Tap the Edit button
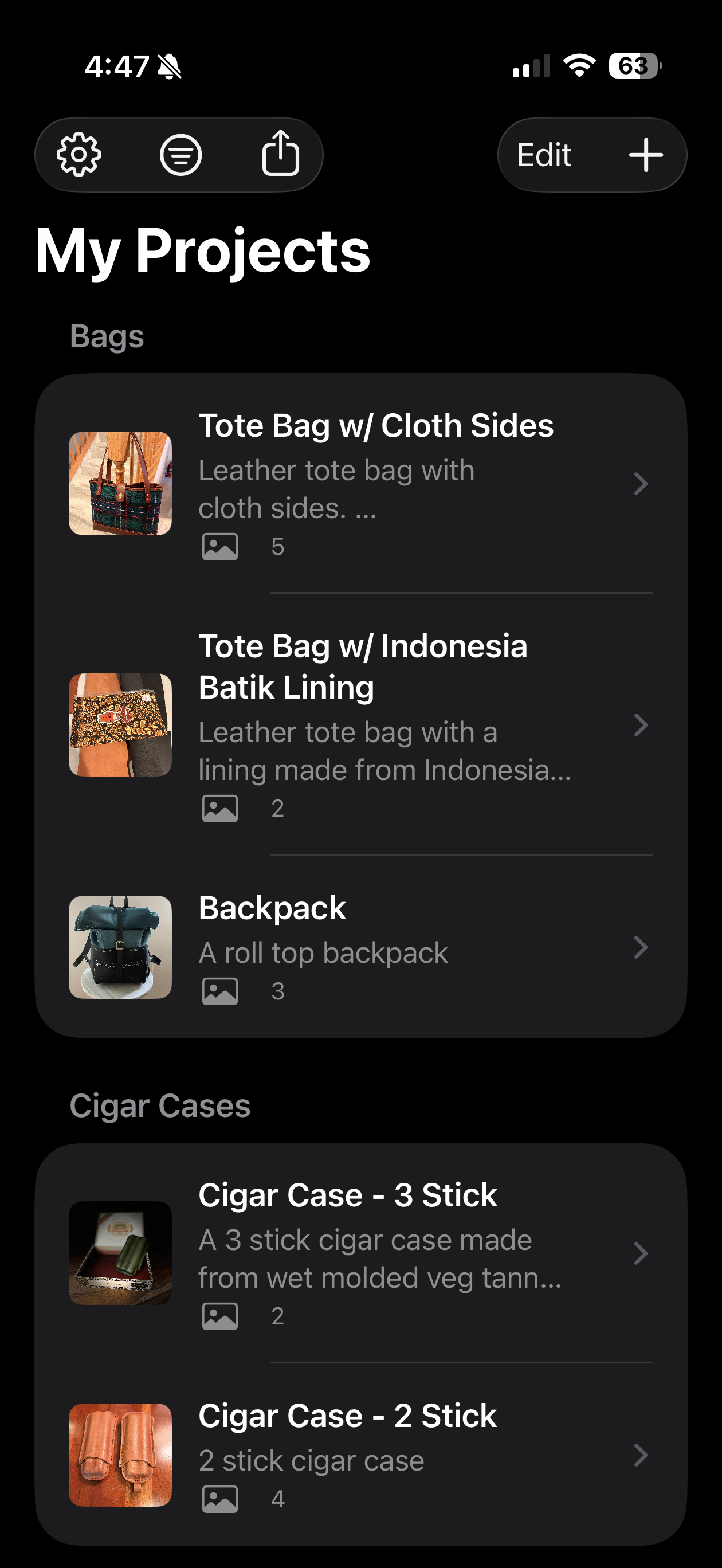The height and width of the screenshot is (1568, 722). click(x=545, y=154)
